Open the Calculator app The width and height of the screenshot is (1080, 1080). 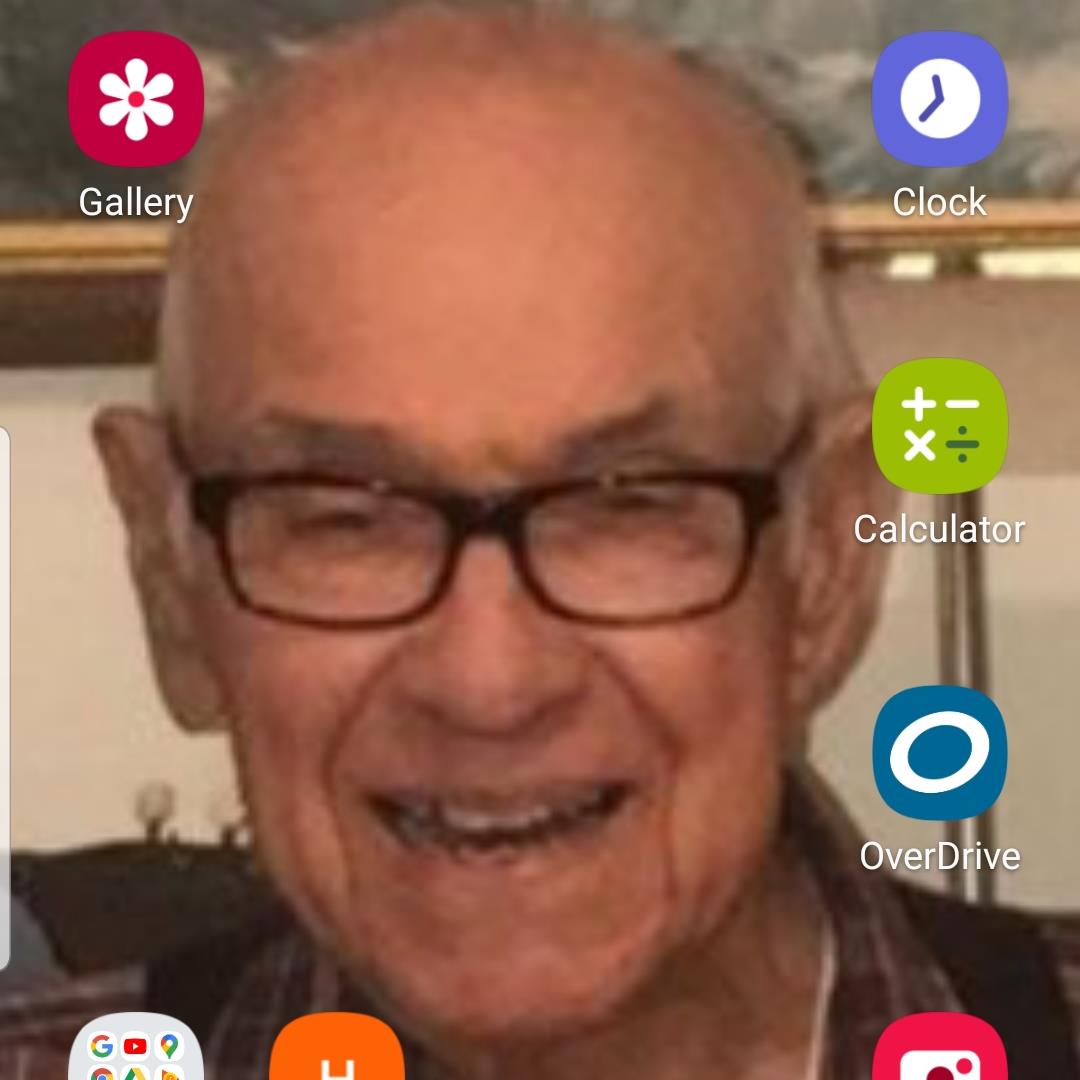click(x=939, y=426)
